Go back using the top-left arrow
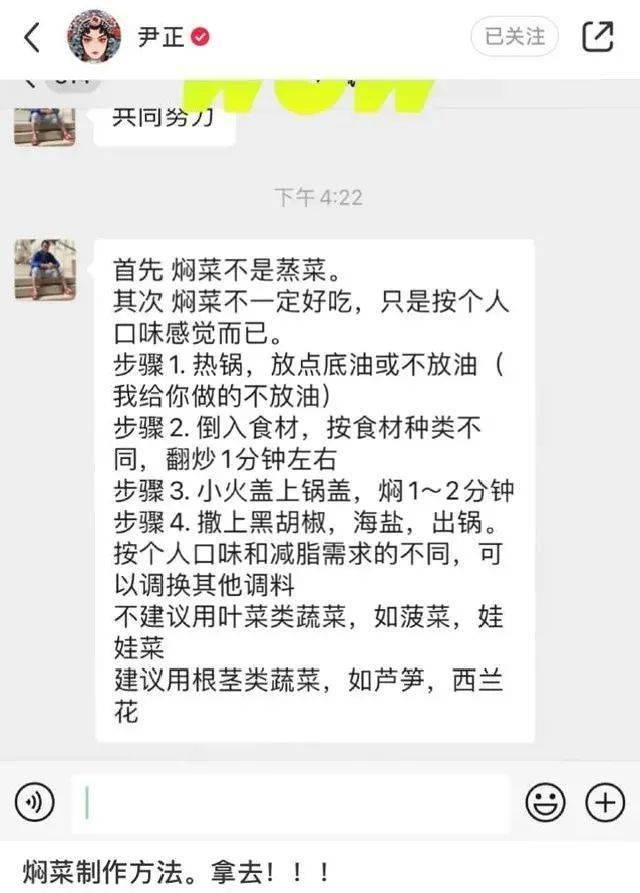This screenshot has height=893, width=640. tap(32, 37)
